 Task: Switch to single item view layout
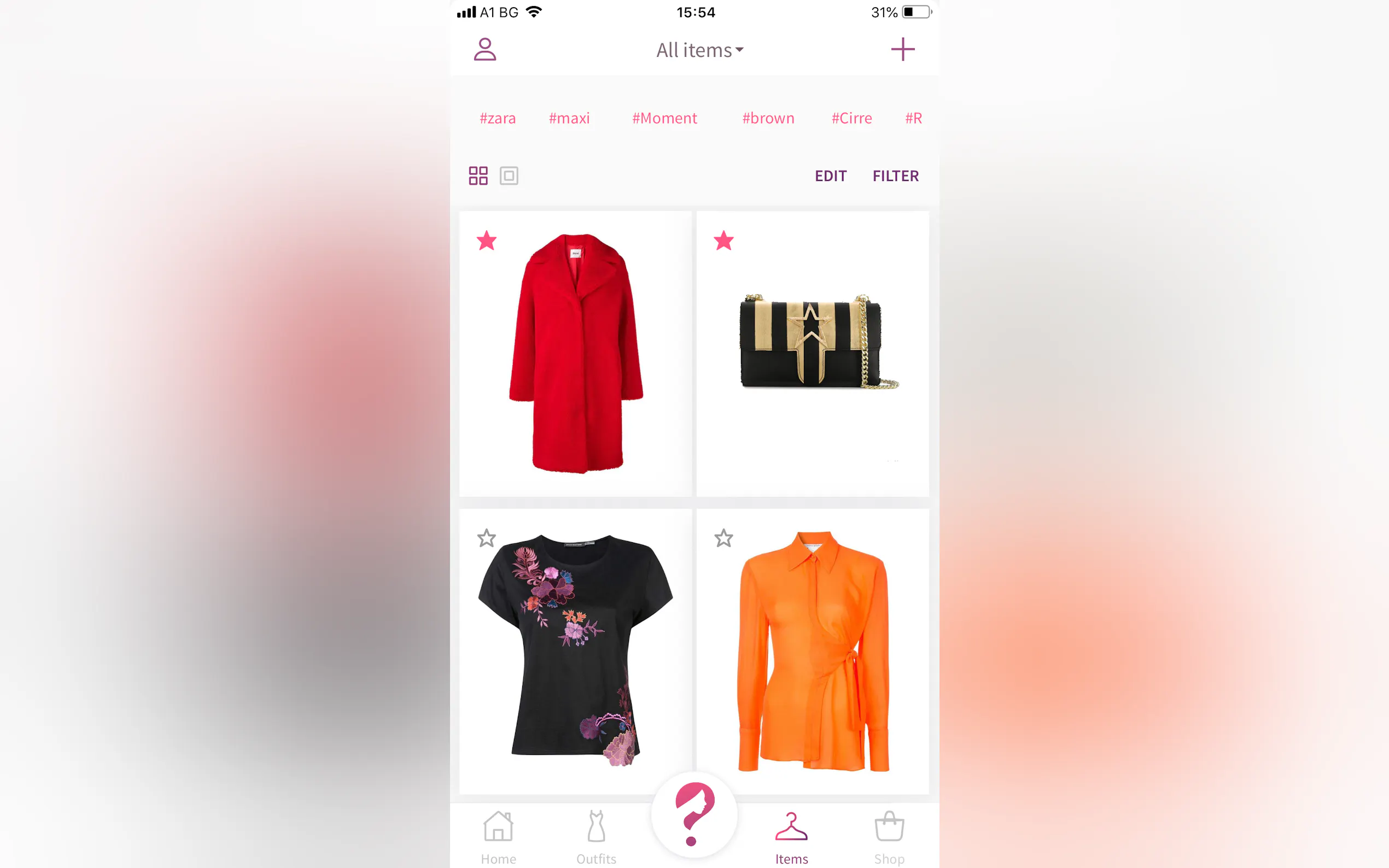(509, 175)
